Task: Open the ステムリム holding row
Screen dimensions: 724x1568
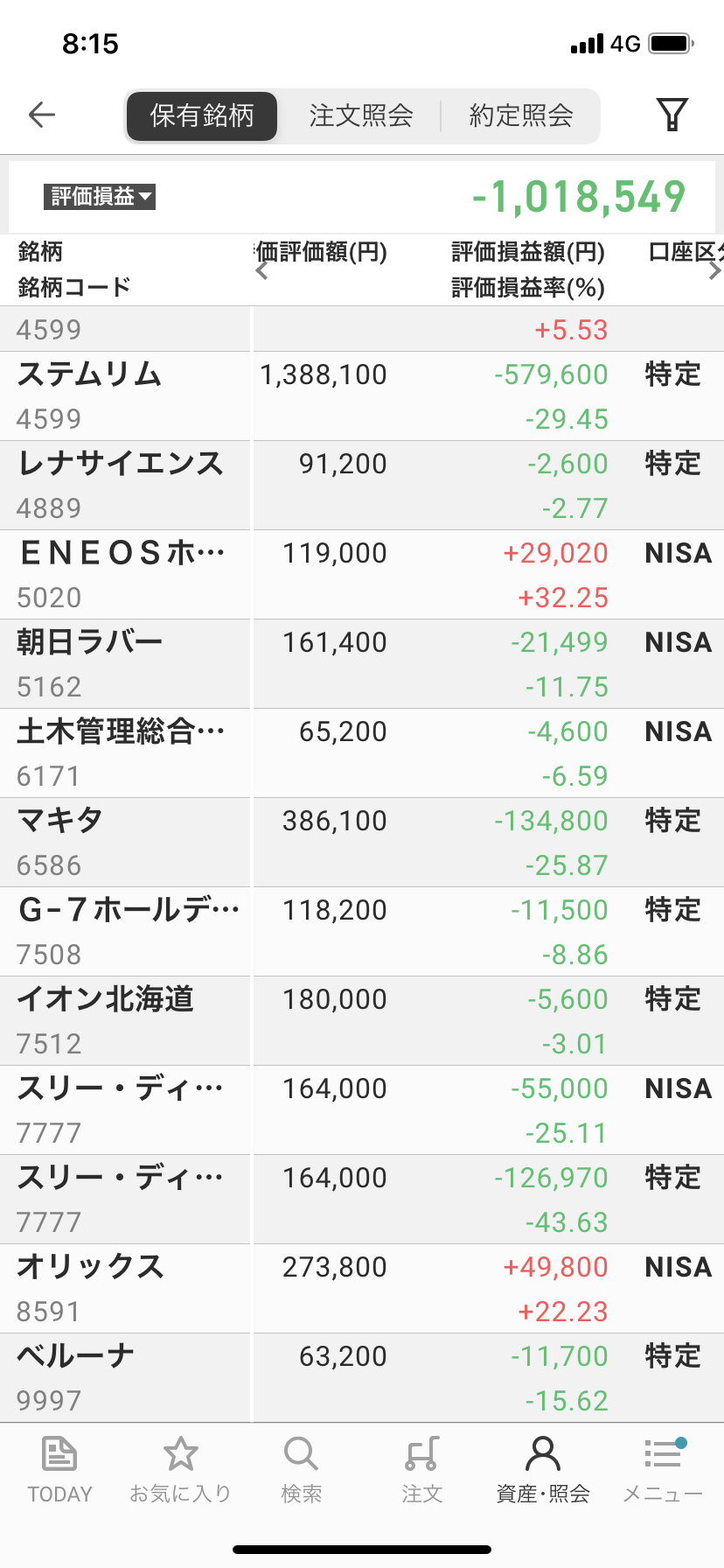Action: coord(362,396)
